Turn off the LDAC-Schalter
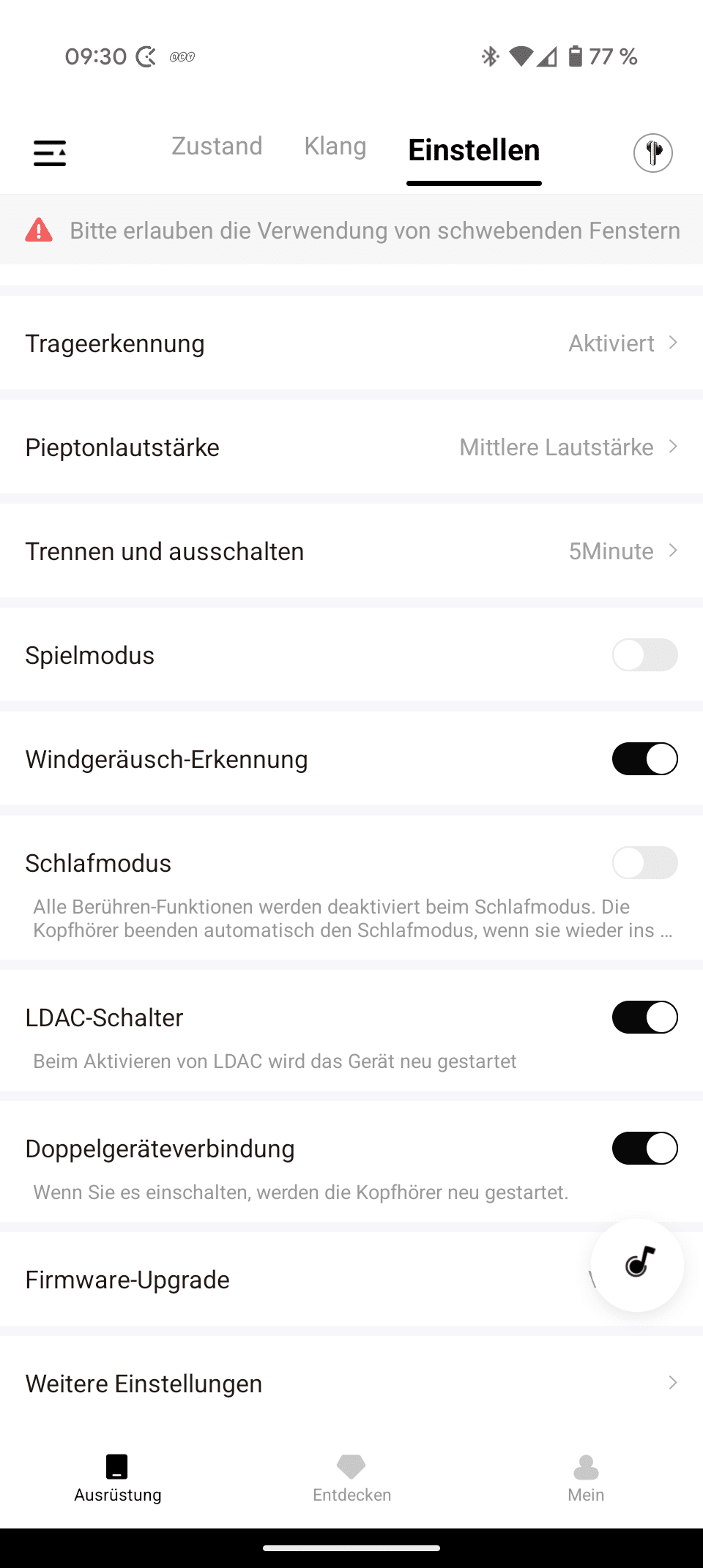 644,1018
